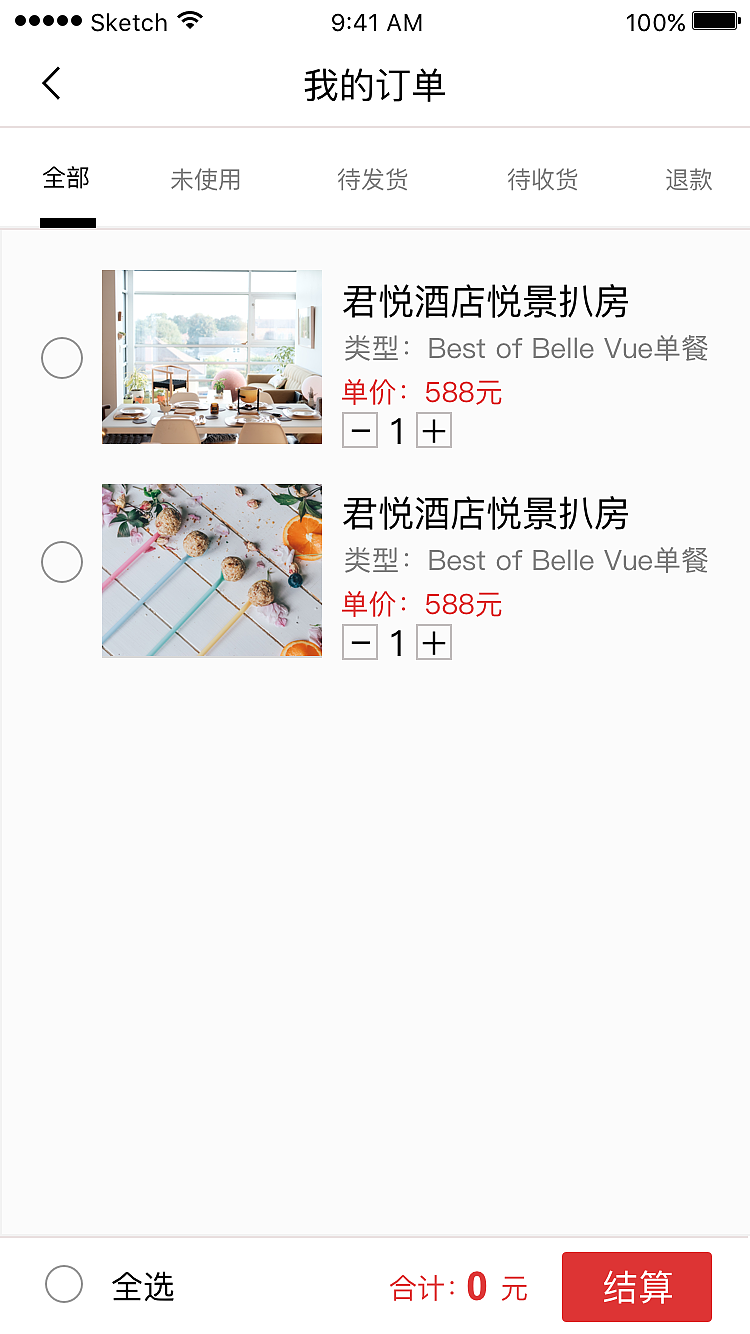
Task: Tap the back arrow icon
Action: (x=51, y=83)
